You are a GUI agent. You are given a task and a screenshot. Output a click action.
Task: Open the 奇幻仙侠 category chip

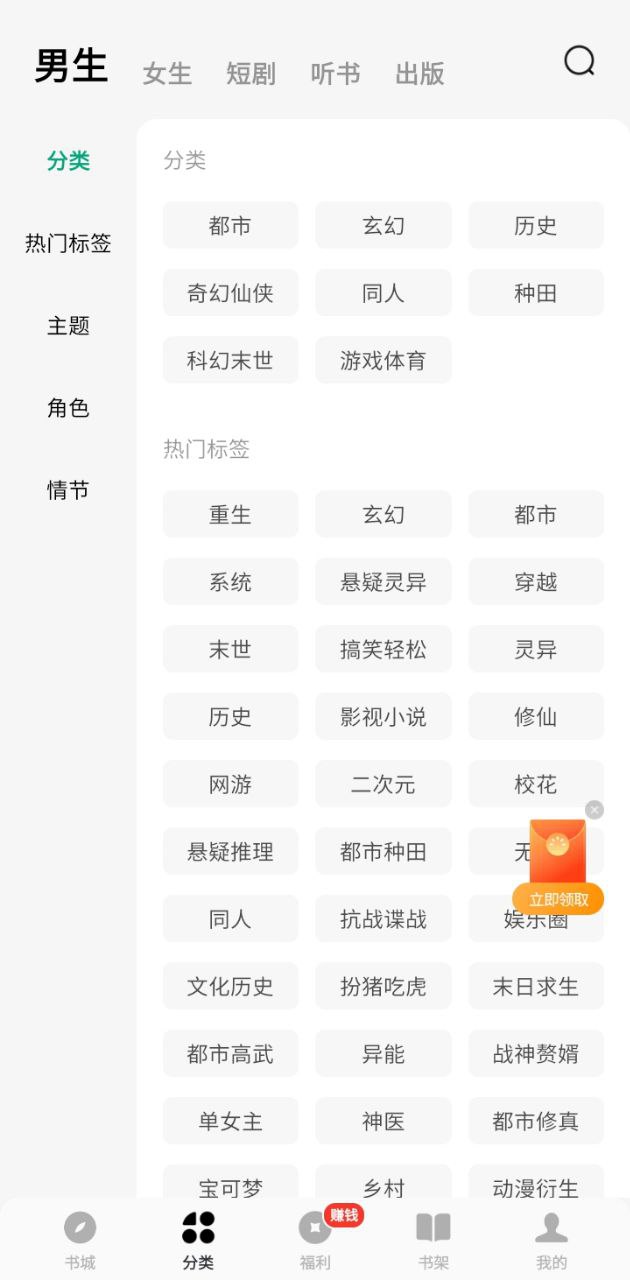[x=230, y=293]
